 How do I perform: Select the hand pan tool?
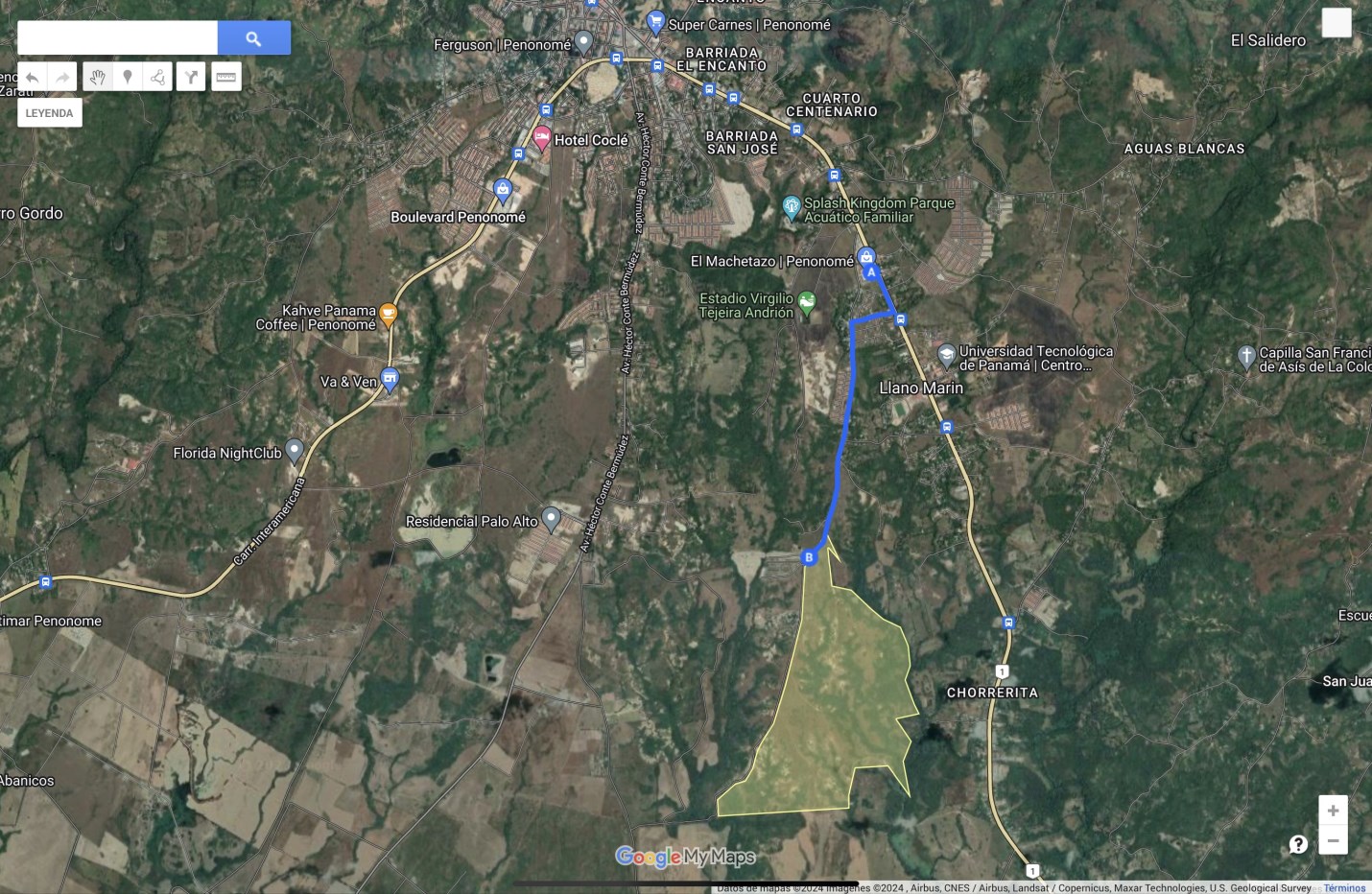[x=97, y=77]
